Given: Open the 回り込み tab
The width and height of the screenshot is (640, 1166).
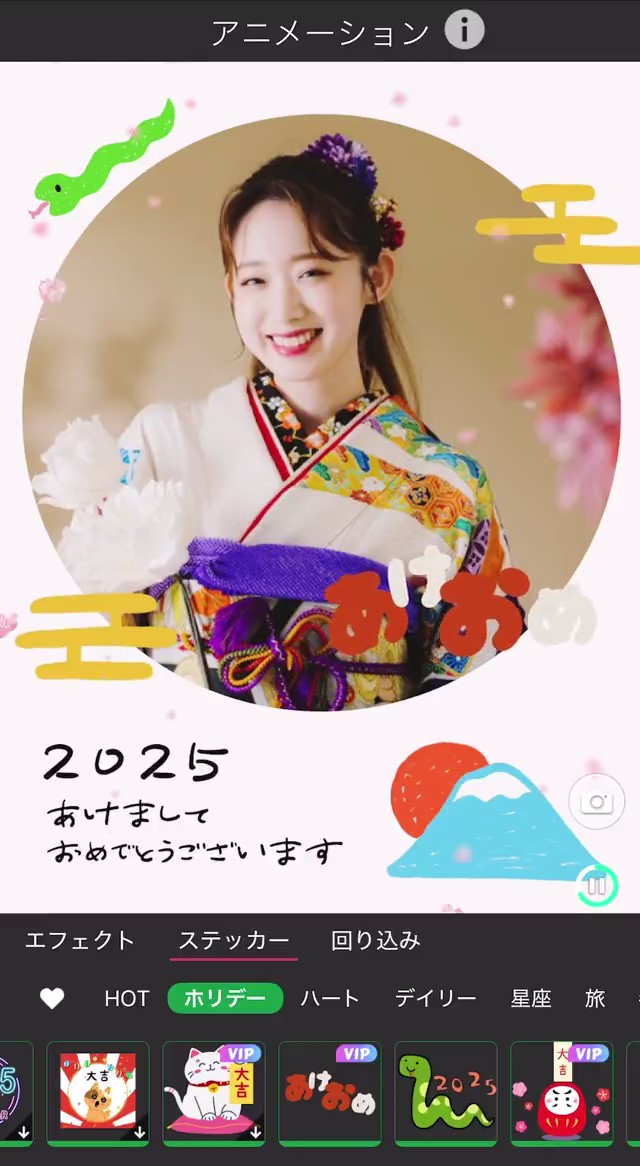Looking at the screenshot, I should 375,940.
